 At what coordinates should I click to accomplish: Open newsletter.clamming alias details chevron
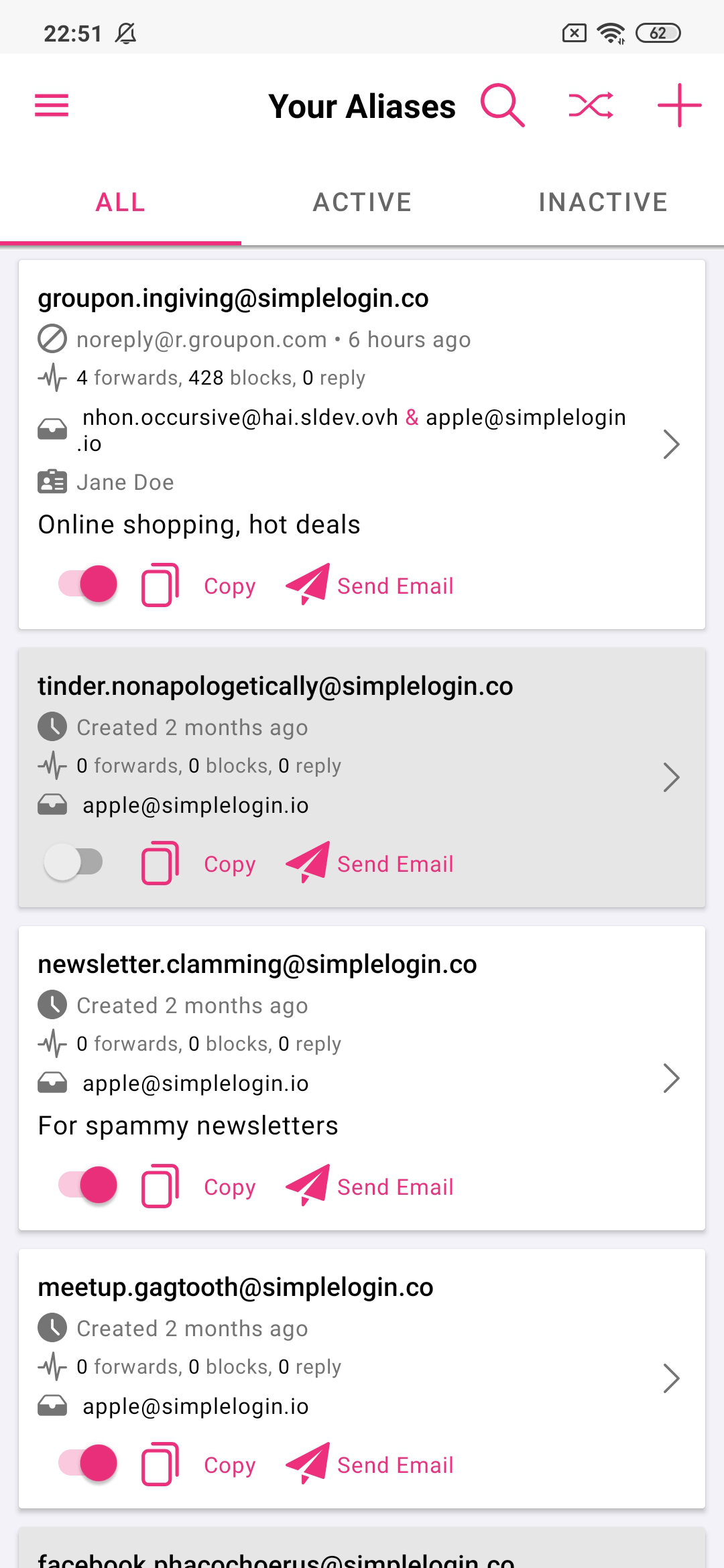[671, 1078]
